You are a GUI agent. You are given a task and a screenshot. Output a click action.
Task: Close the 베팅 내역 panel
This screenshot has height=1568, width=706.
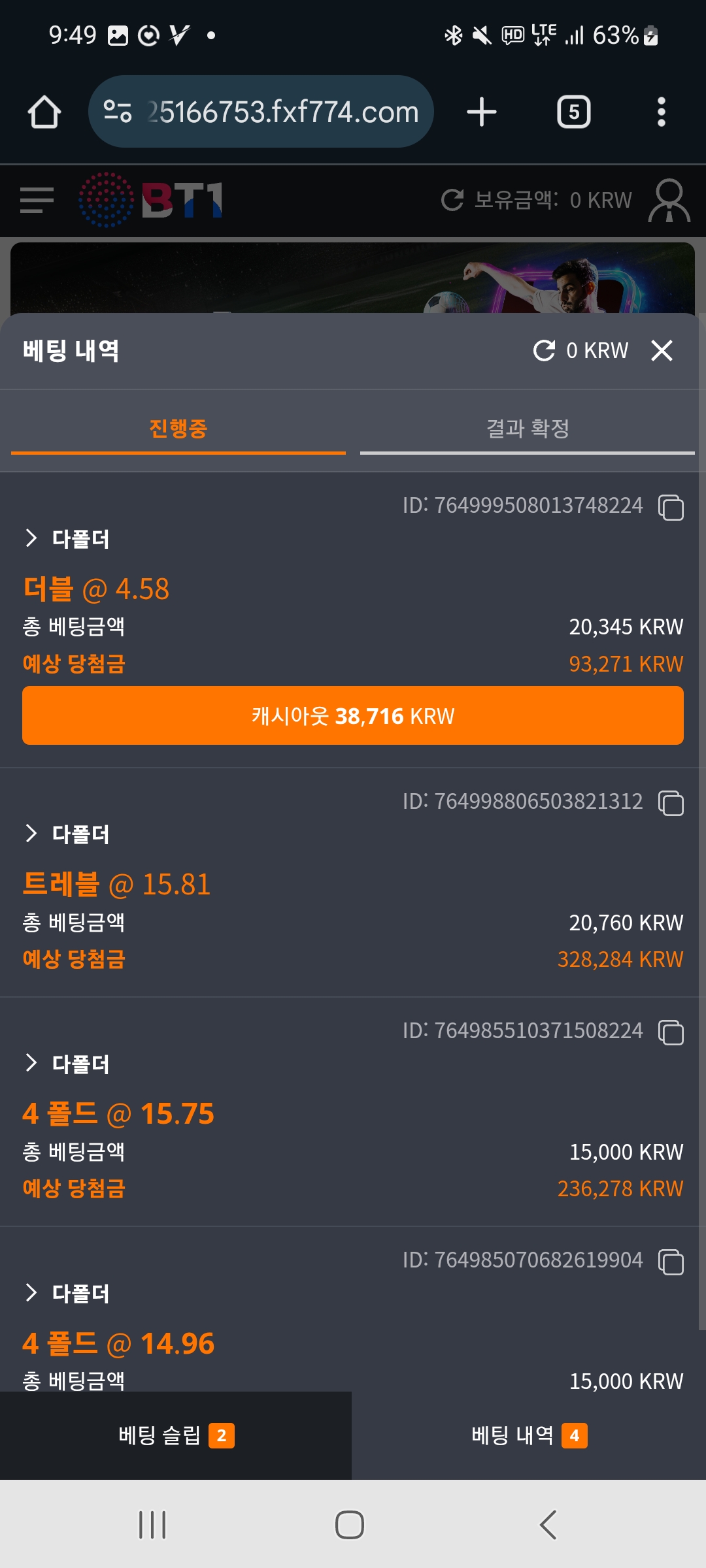662,351
